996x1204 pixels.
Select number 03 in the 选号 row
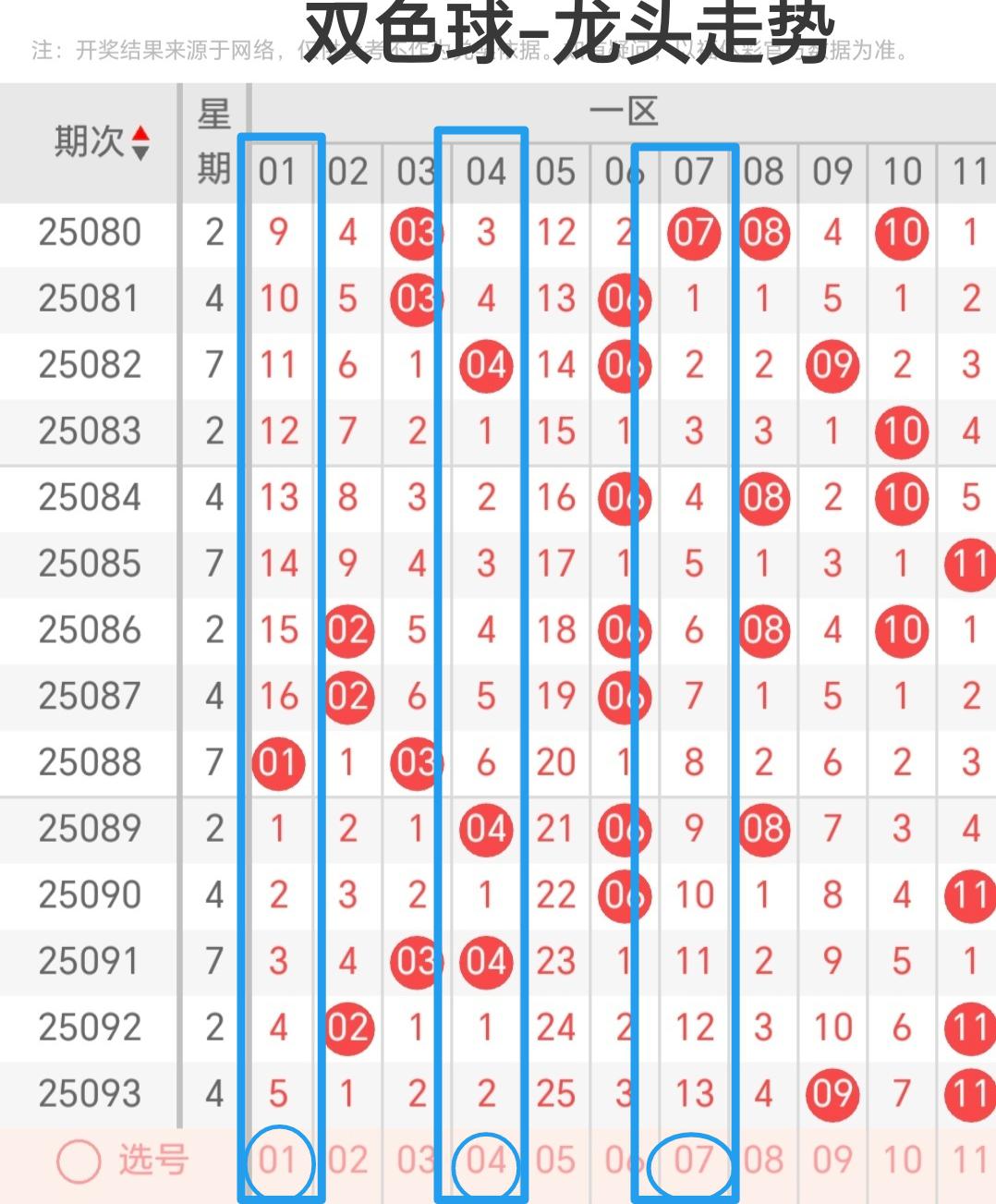pos(416,1161)
